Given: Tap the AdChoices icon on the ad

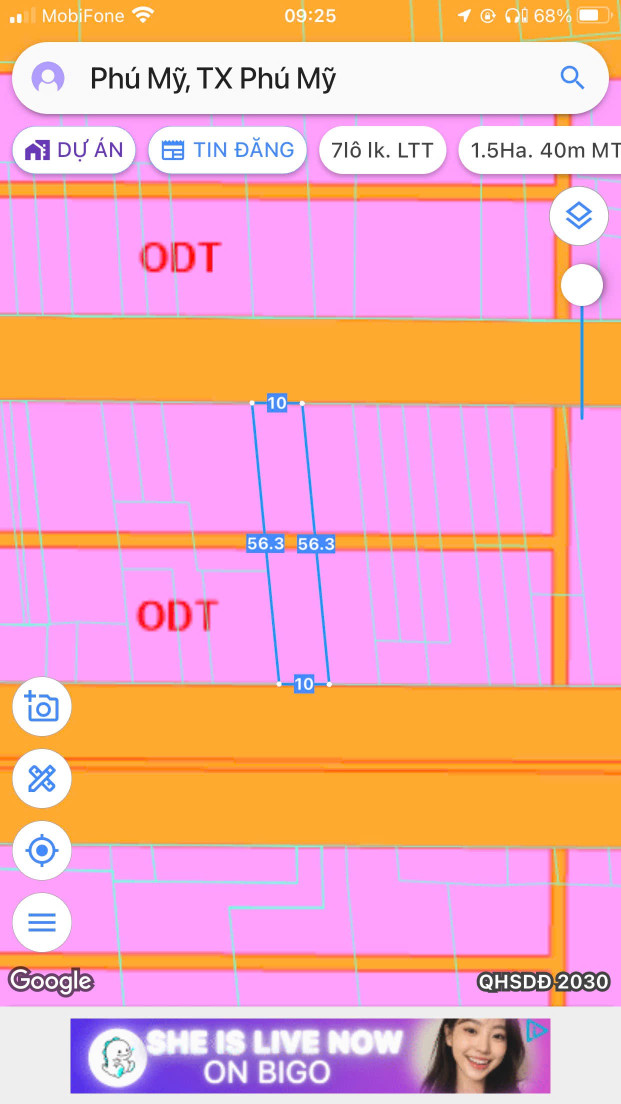Looking at the screenshot, I should click(x=538, y=1030).
